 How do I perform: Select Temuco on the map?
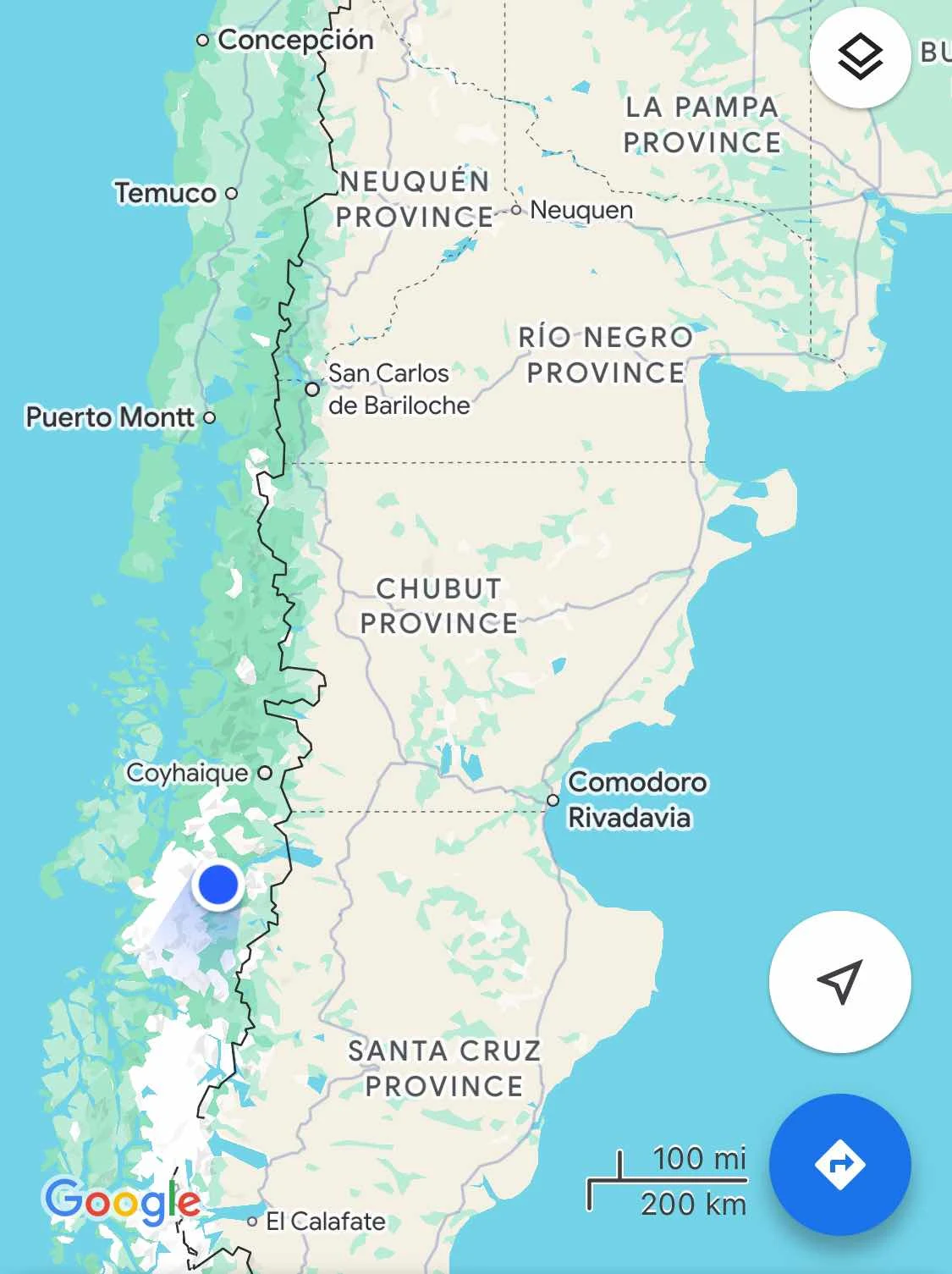click(x=166, y=193)
